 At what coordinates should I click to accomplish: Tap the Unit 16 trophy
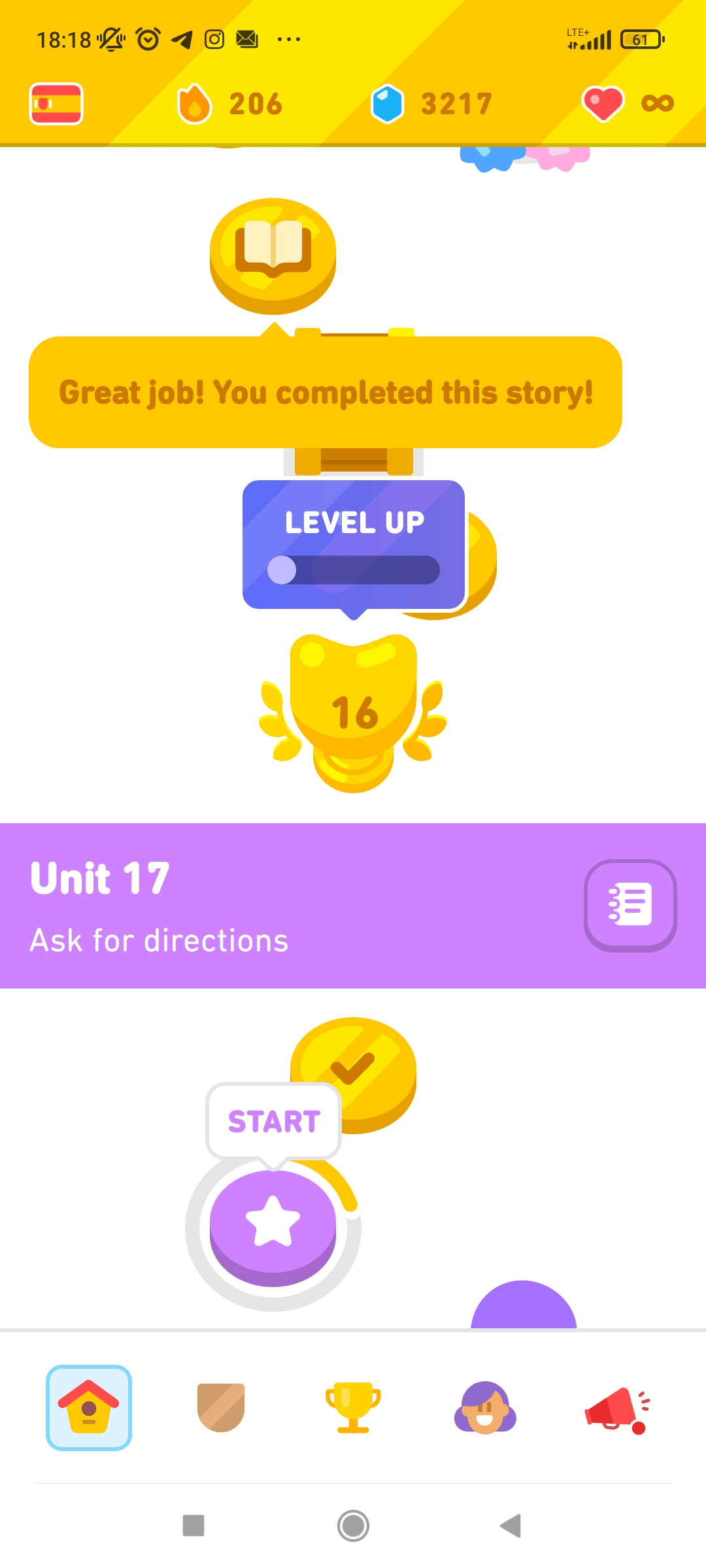point(353,712)
